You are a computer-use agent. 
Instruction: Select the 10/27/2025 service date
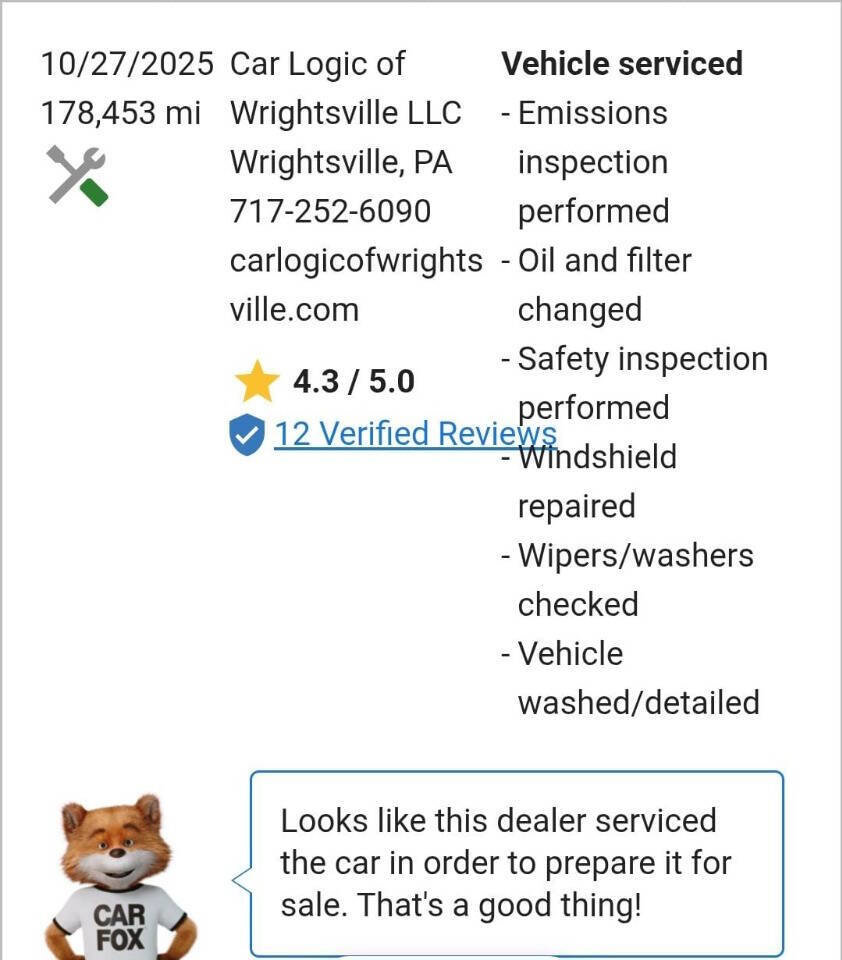(x=127, y=63)
